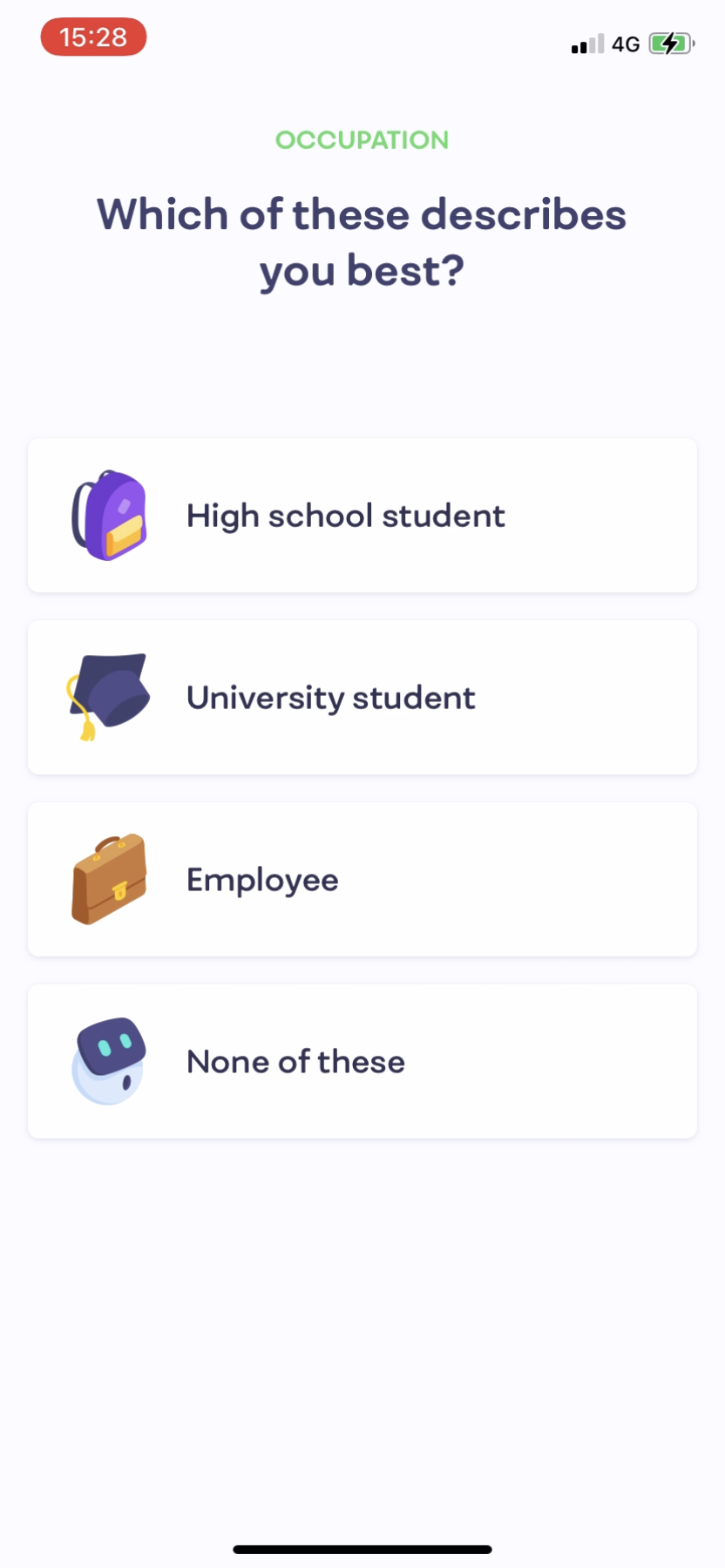The image size is (725, 1568).
Task: Tap the High school student card
Action: point(362,515)
